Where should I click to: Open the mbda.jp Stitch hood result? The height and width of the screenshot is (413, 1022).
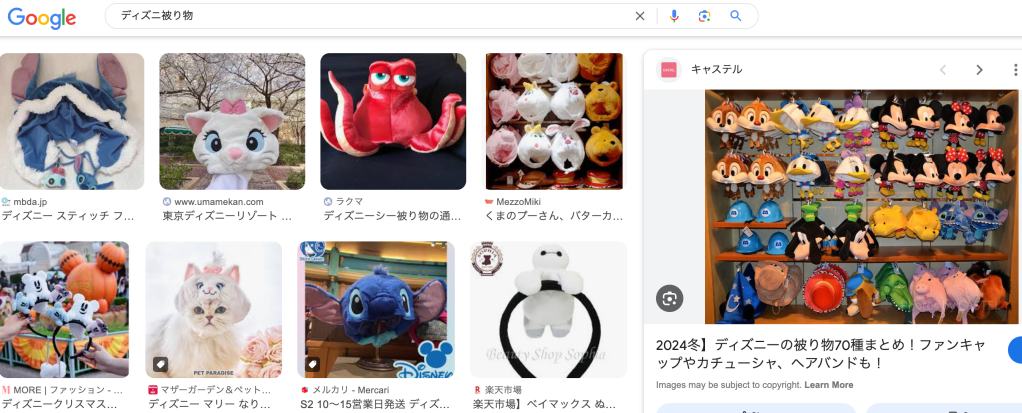[72, 121]
